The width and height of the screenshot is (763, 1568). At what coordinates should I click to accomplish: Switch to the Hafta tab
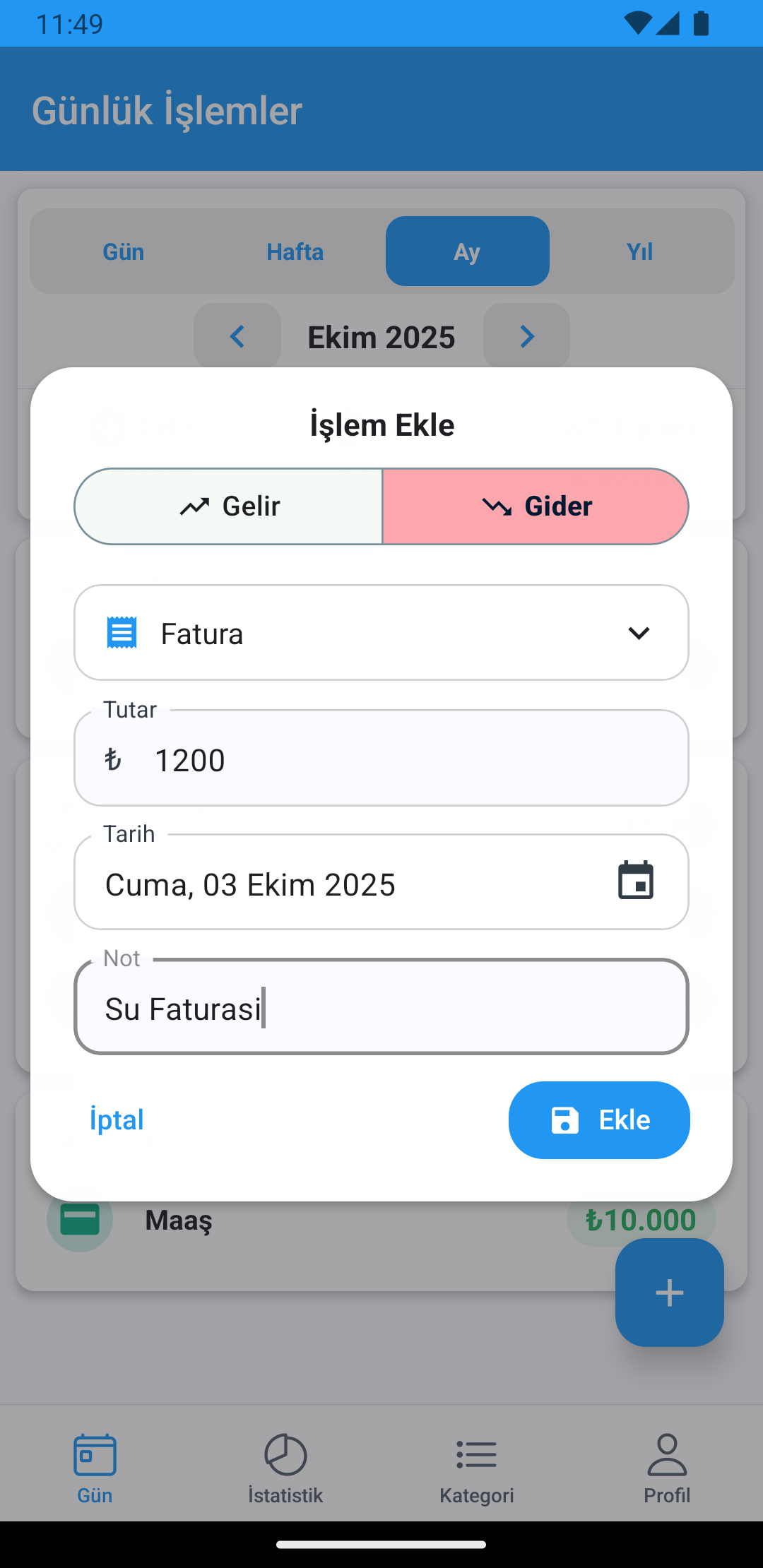295,251
